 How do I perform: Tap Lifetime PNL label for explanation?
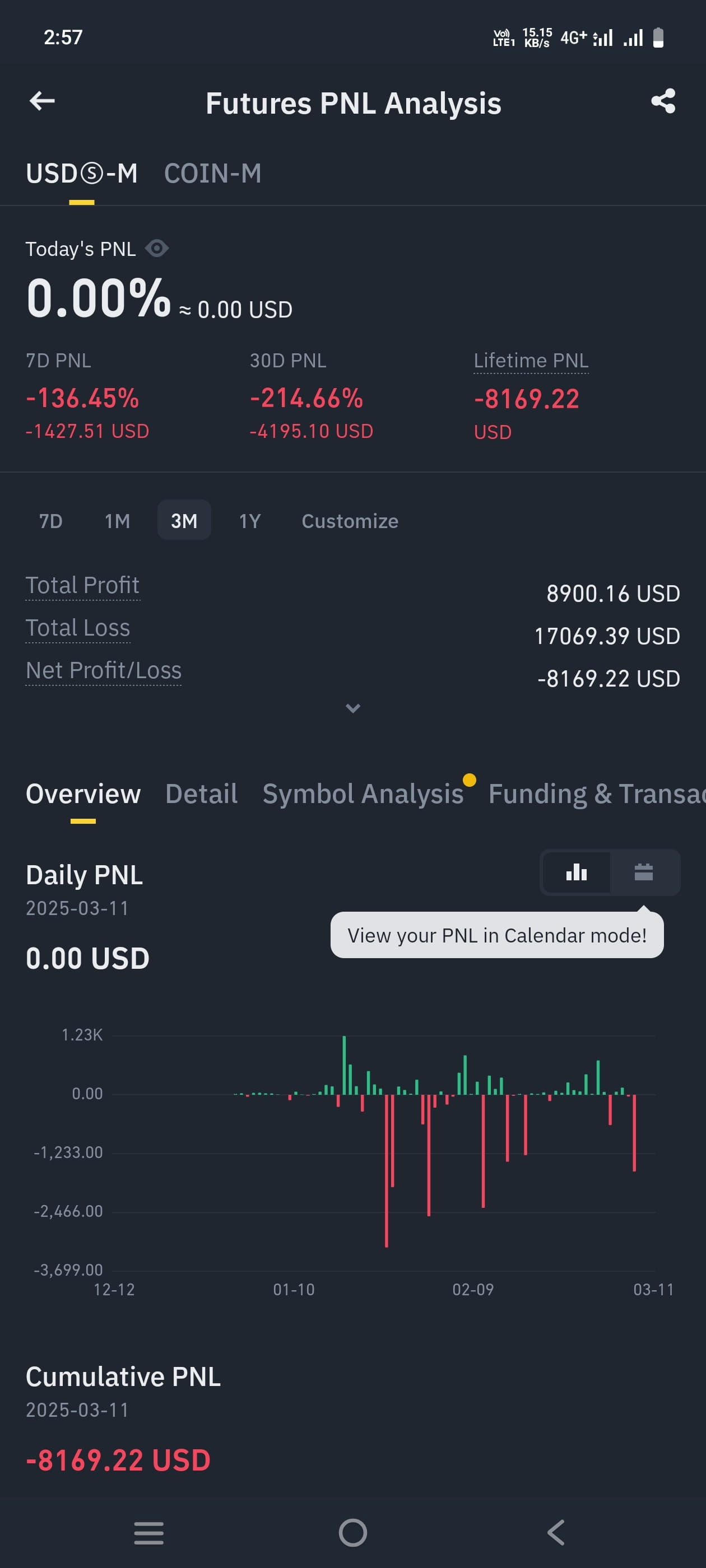(x=531, y=360)
